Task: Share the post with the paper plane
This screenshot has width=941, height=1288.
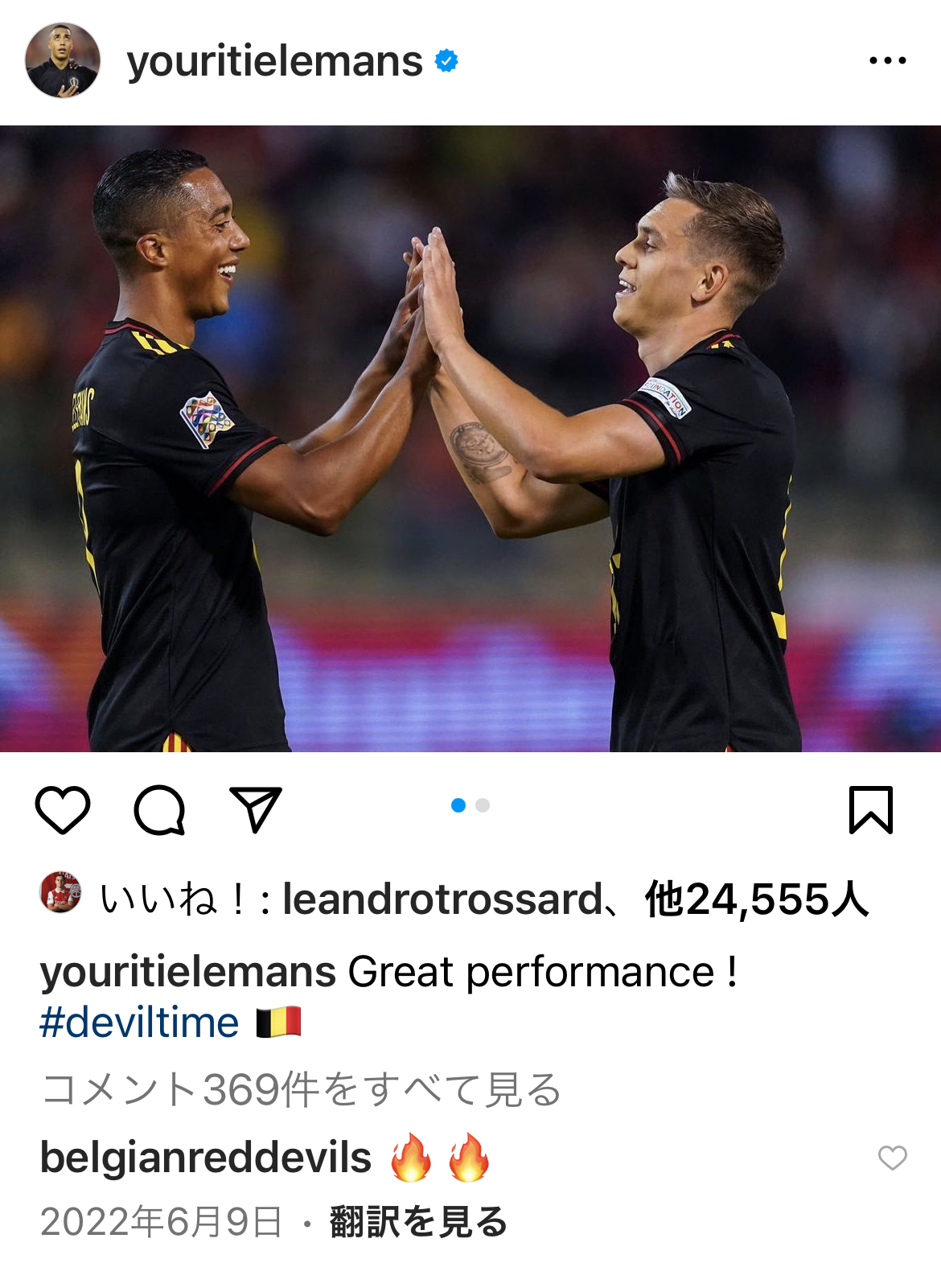Action: click(256, 809)
